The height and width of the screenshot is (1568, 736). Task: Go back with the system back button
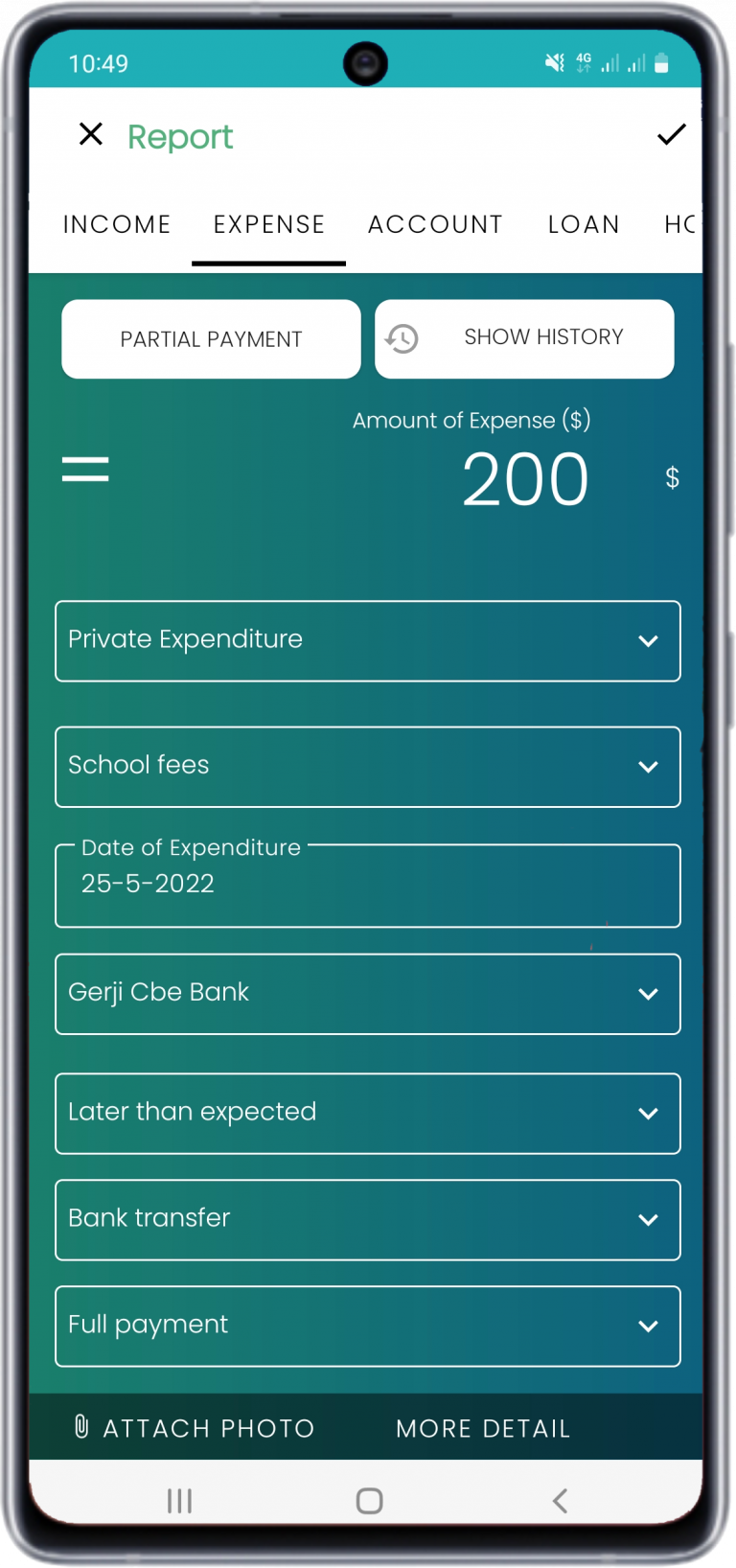pyautogui.click(x=561, y=1501)
